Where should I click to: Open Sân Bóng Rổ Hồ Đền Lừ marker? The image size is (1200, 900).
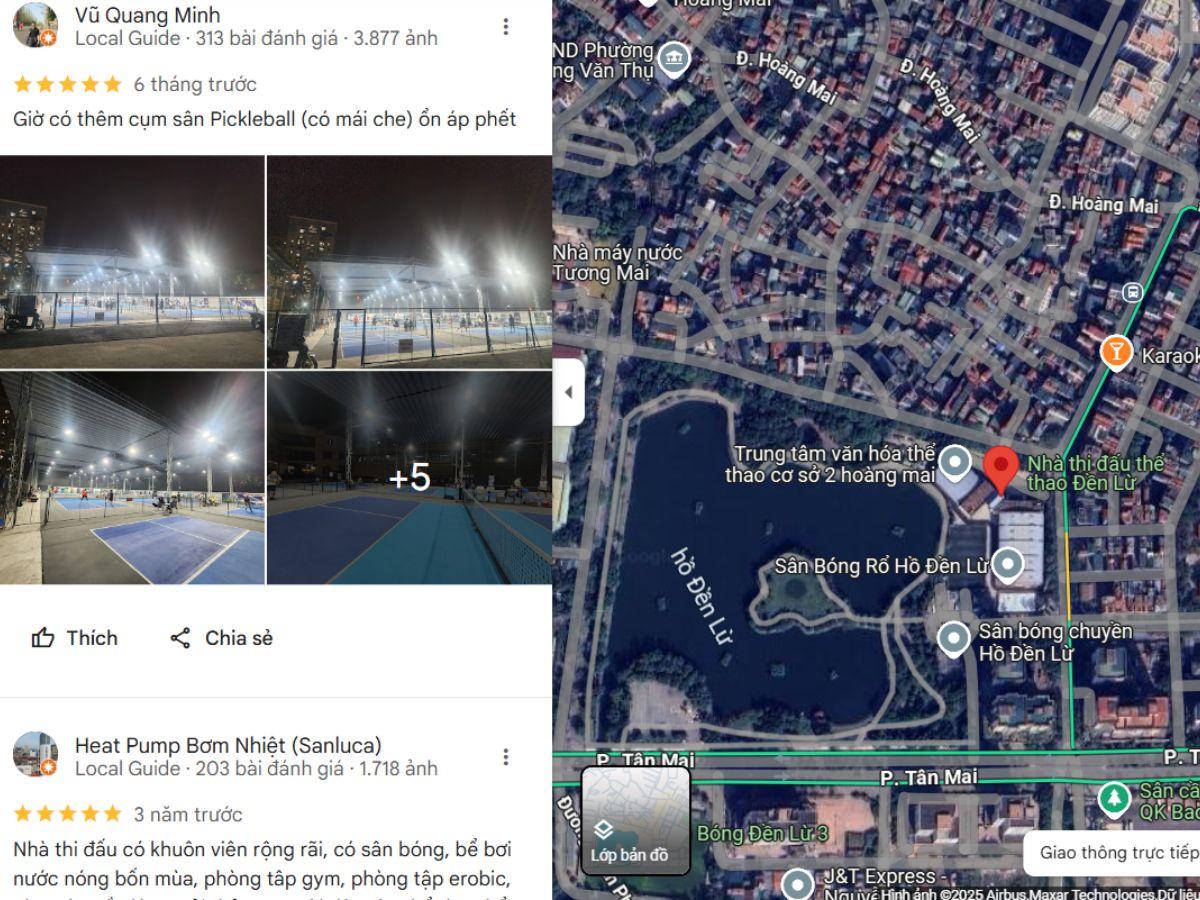coord(1007,566)
